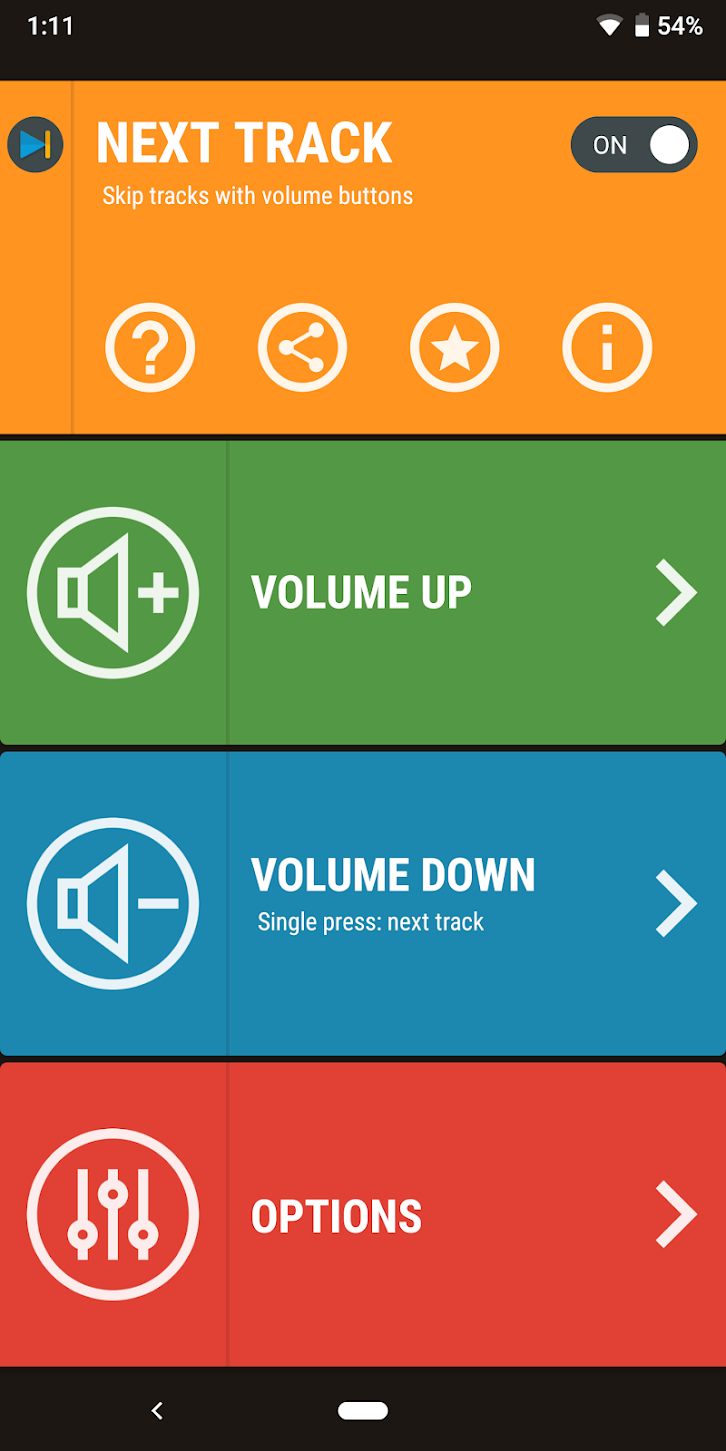The width and height of the screenshot is (726, 1451).
Task: Open the help question mark icon
Action: pos(150,347)
